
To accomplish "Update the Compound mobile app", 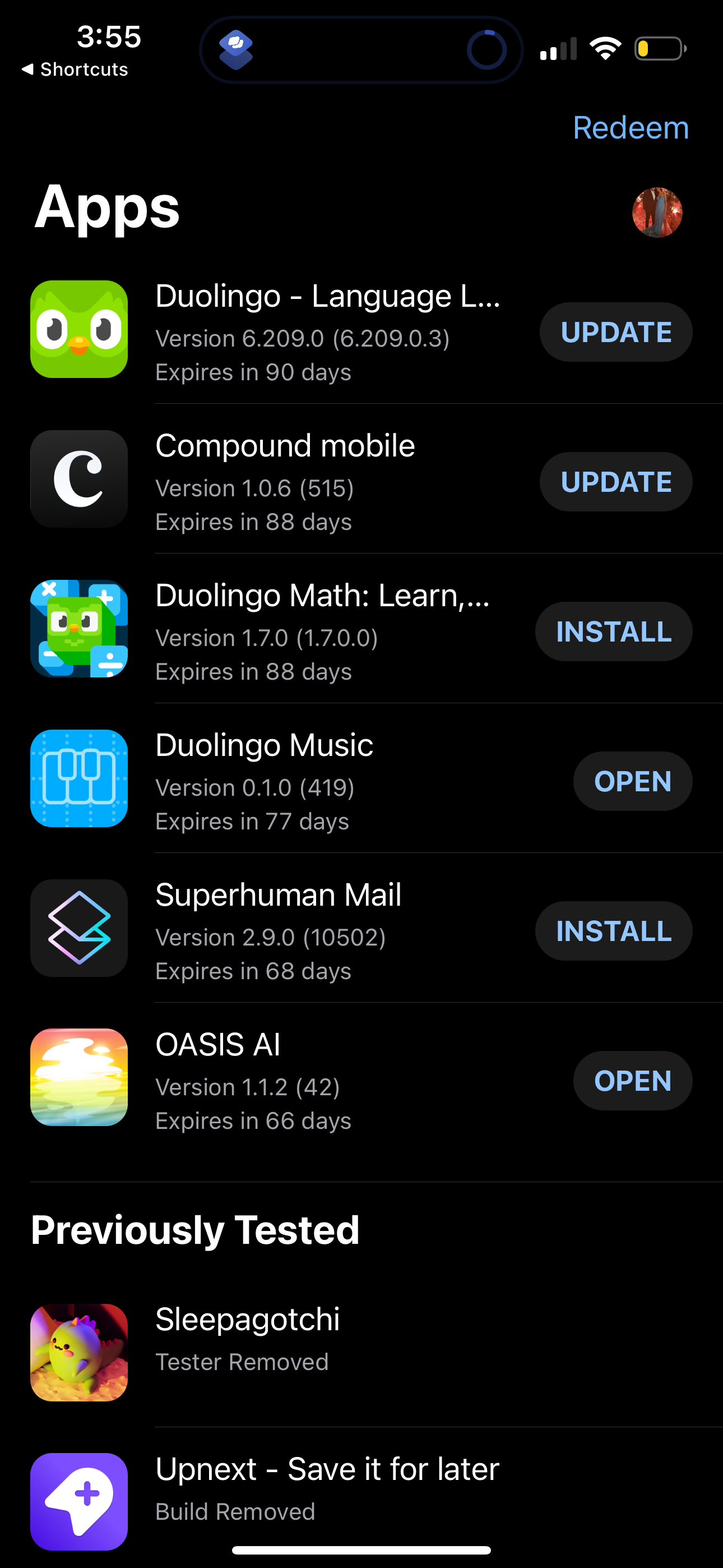I will click(615, 482).
